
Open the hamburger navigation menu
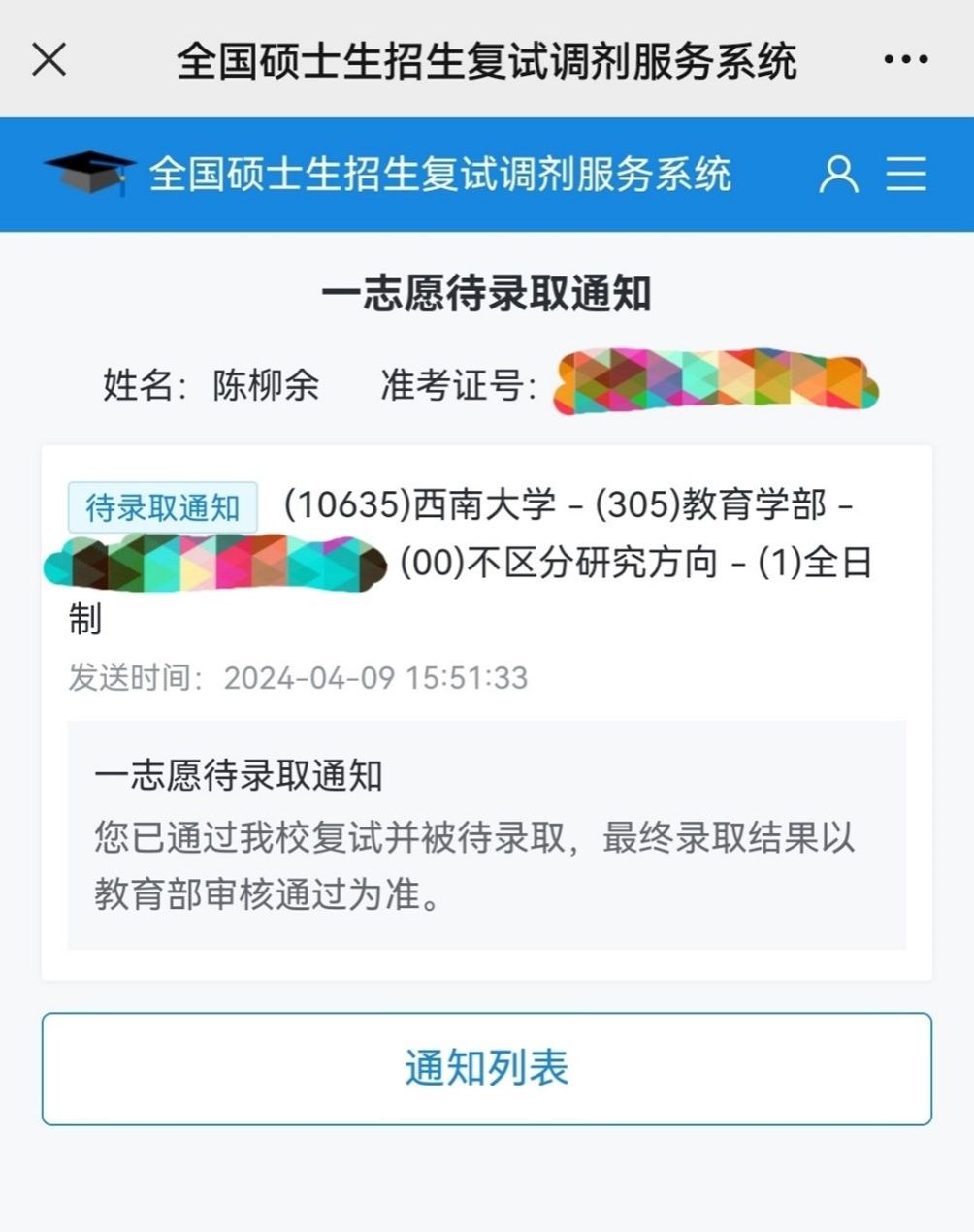(x=906, y=175)
